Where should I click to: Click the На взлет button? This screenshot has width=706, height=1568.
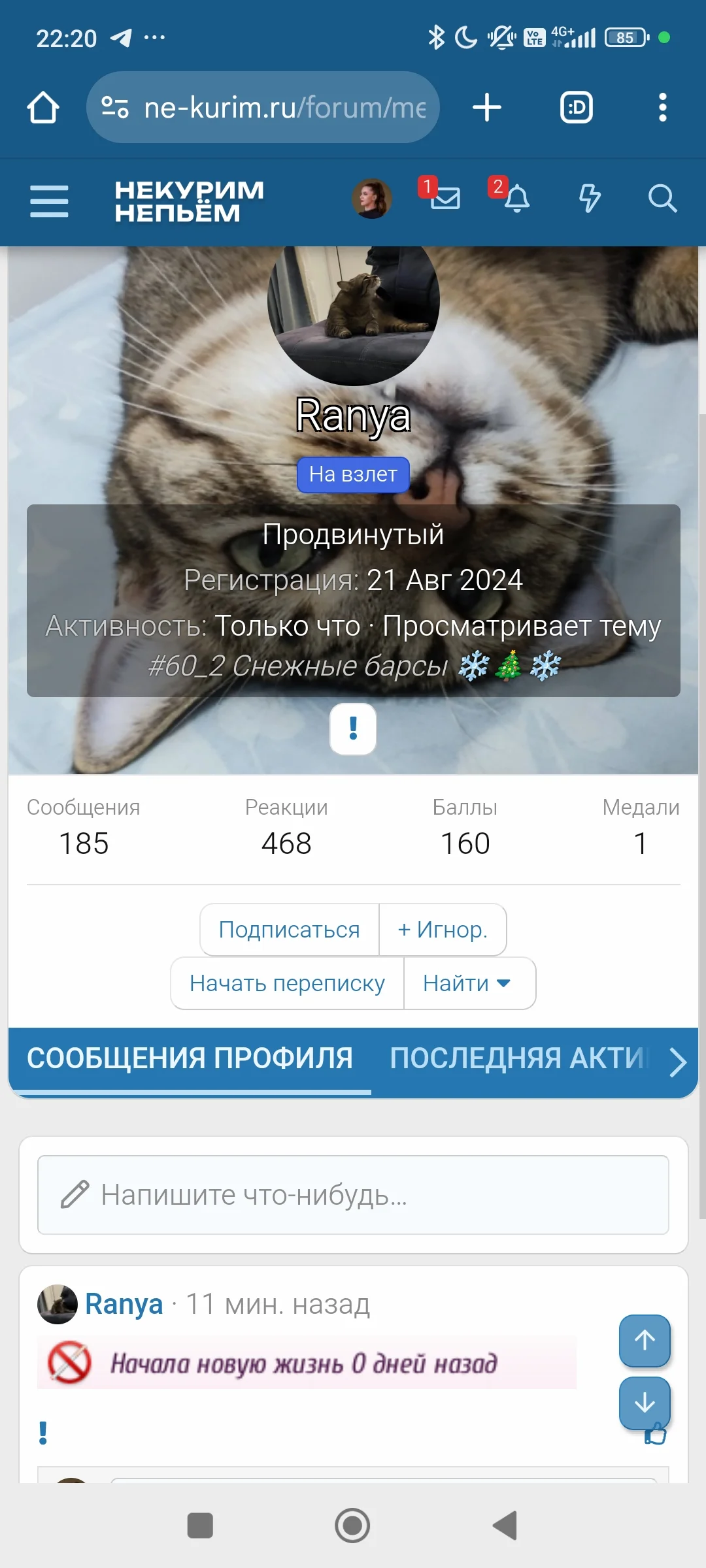tap(352, 475)
